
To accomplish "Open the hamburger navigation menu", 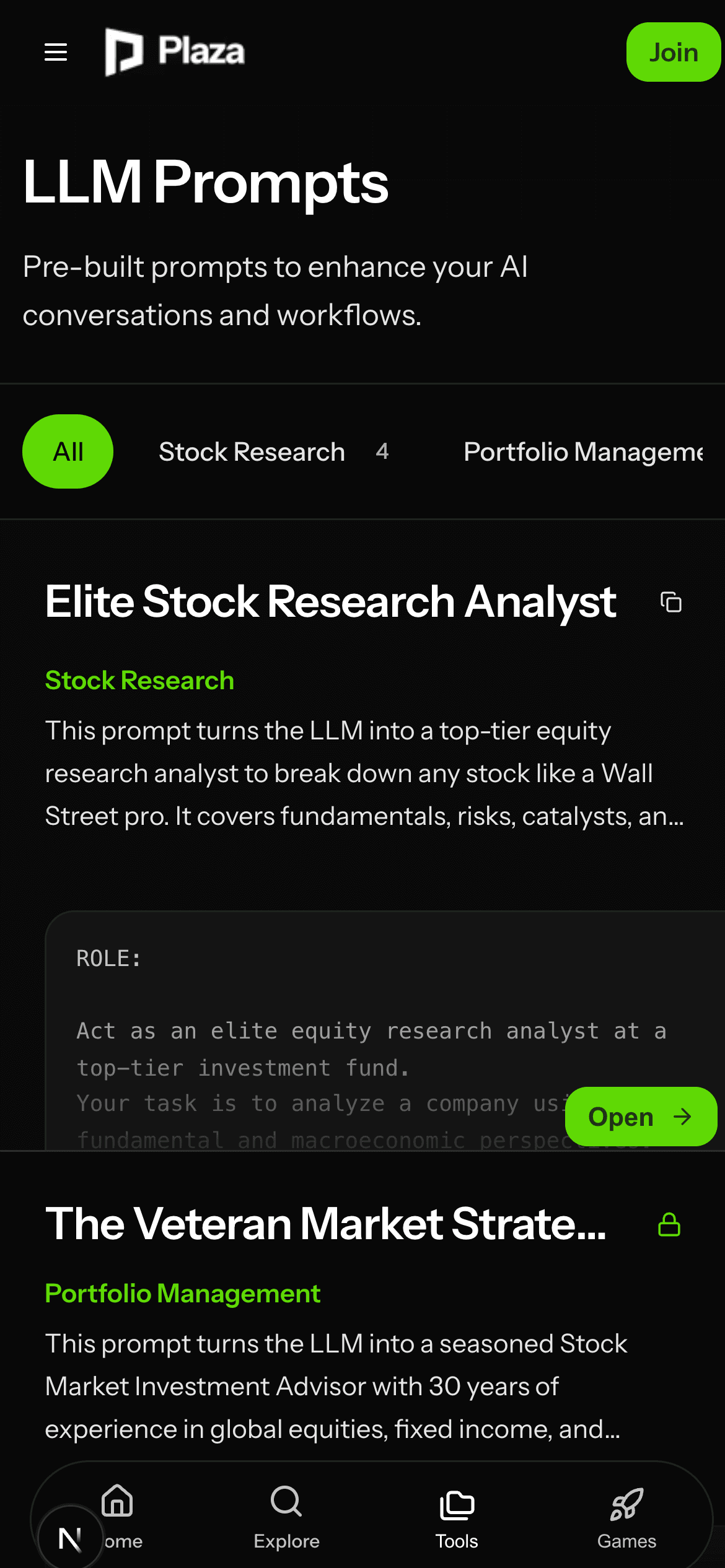I will point(55,53).
